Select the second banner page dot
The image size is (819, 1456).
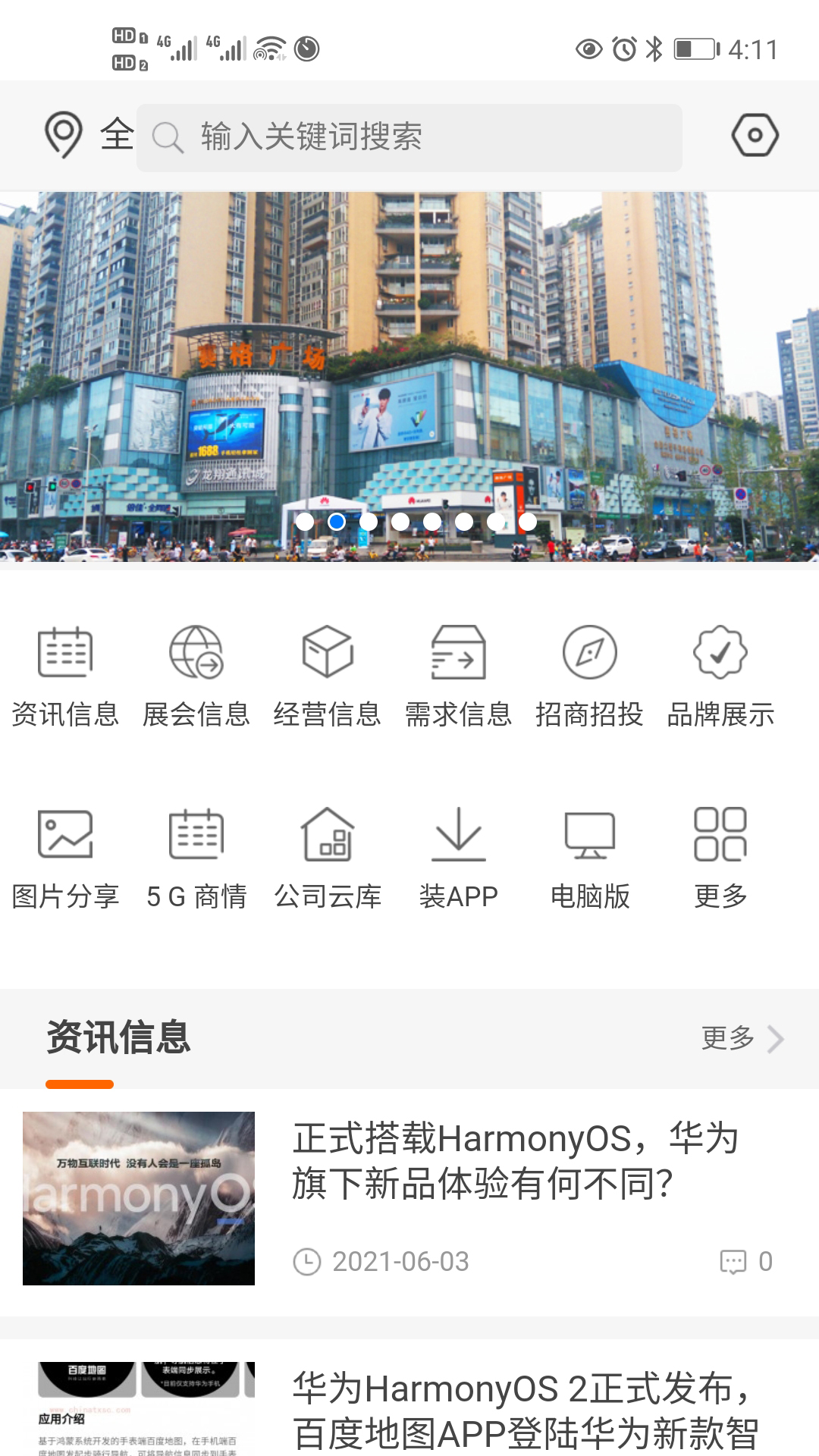(x=337, y=522)
